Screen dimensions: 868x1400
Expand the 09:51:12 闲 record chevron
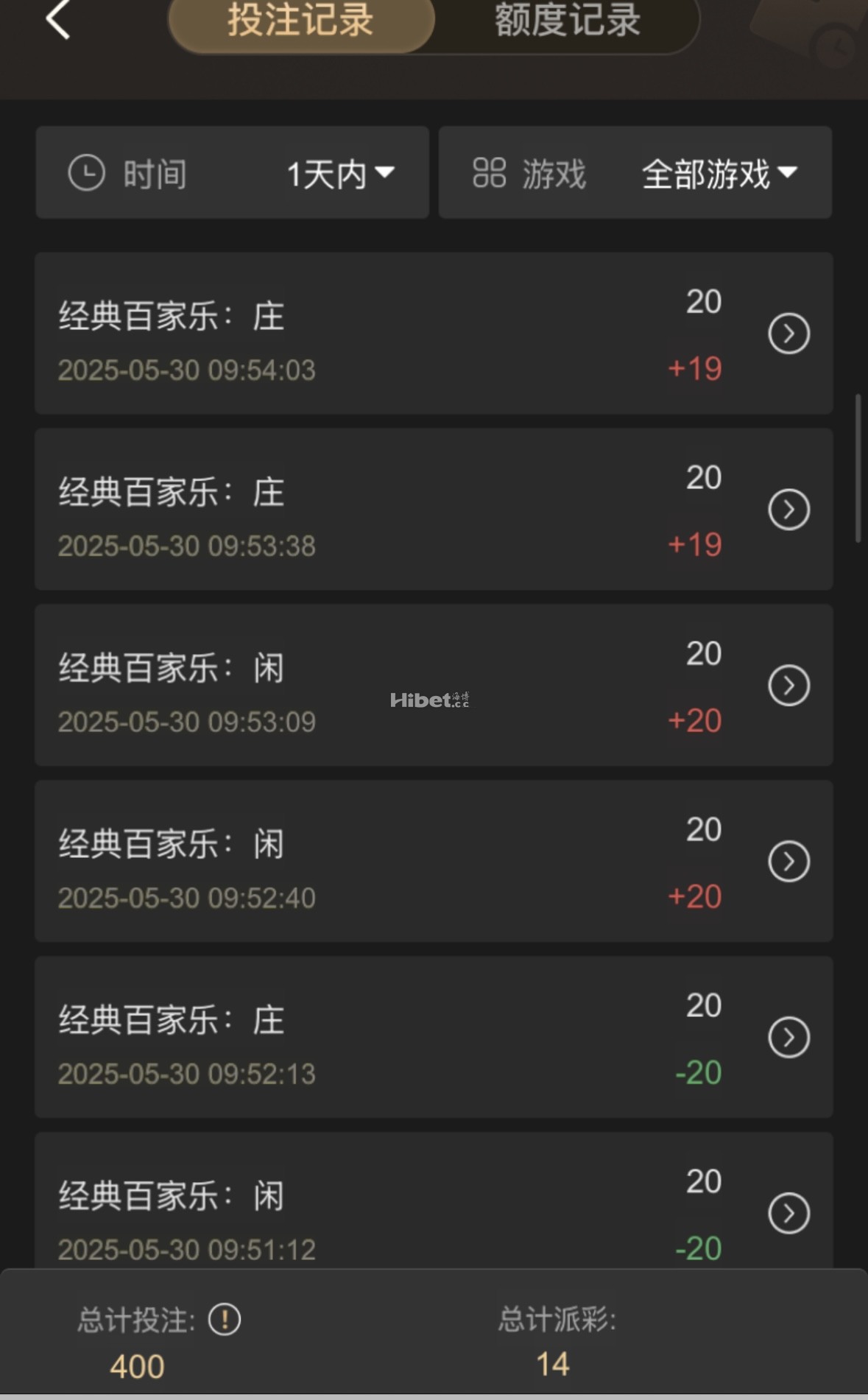pos(788,1214)
